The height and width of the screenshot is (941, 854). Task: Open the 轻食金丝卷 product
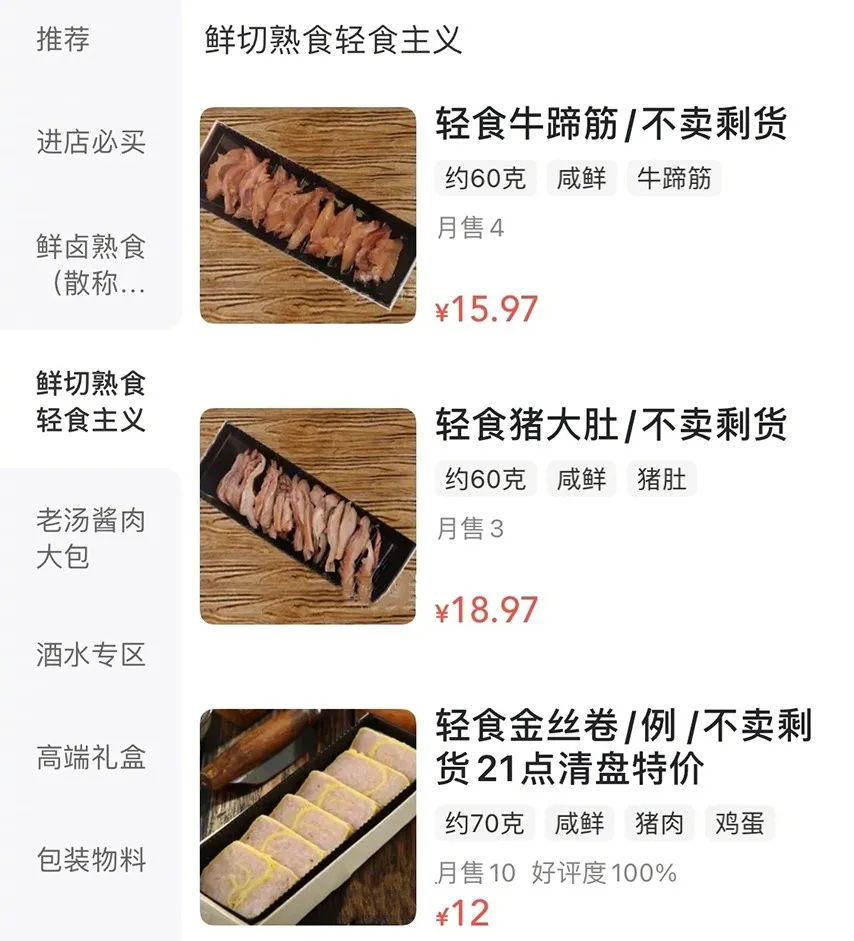(623, 747)
